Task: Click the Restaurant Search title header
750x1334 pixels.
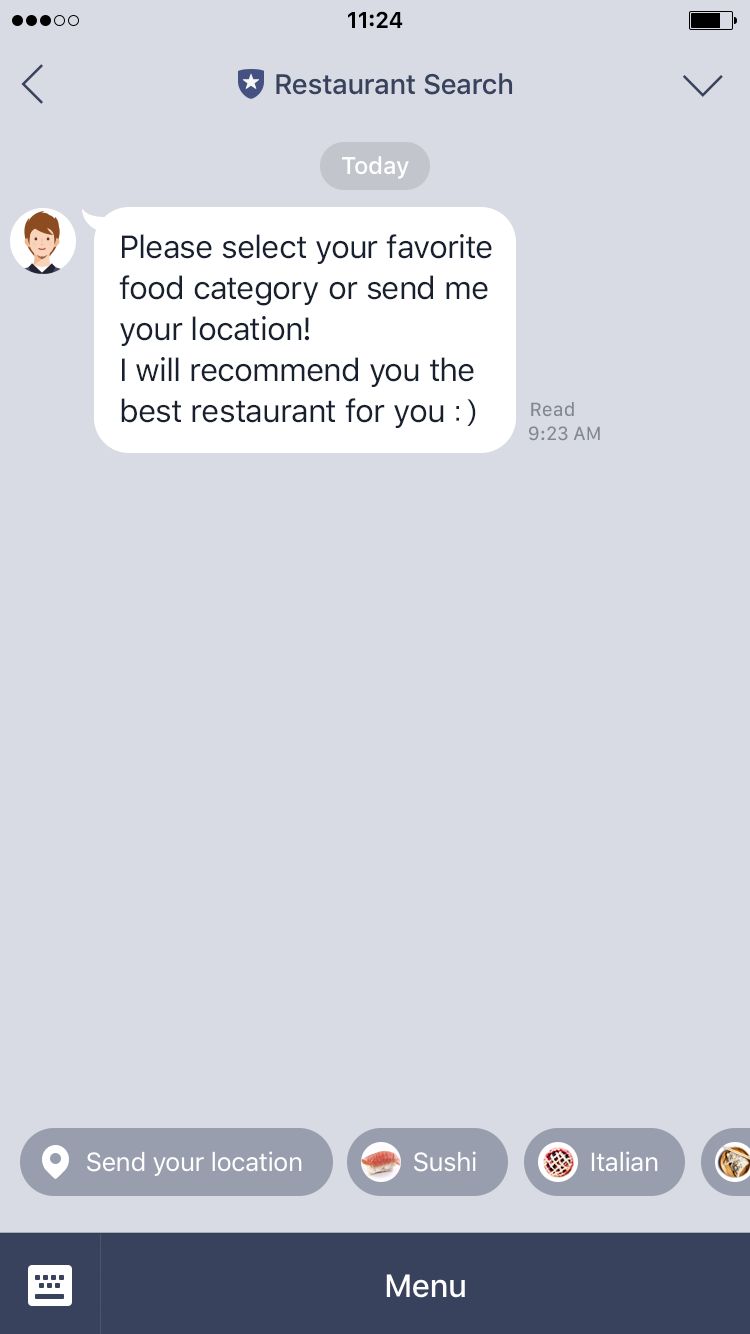Action: click(393, 84)
